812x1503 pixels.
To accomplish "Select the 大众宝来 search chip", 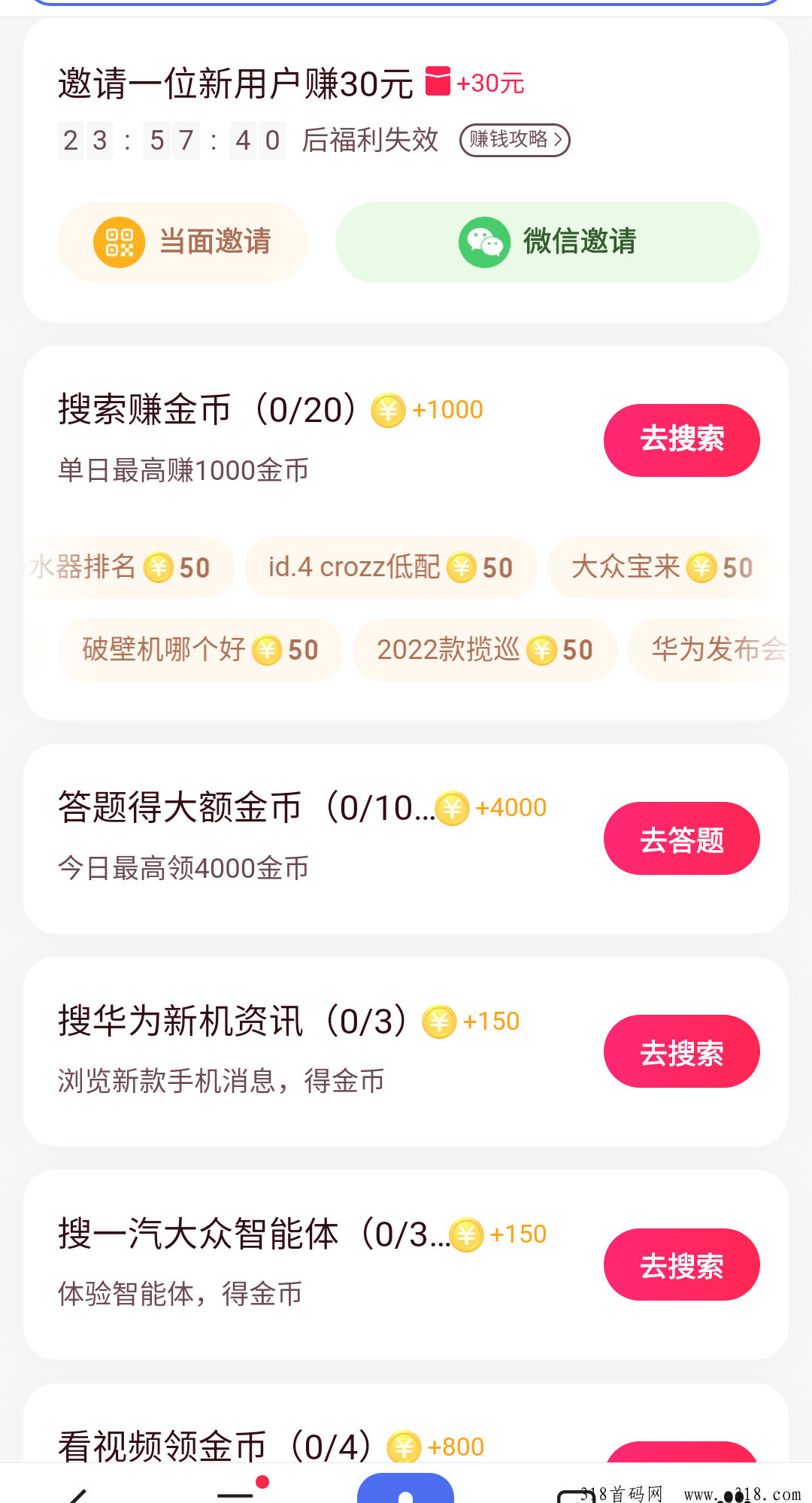I will click(662, 567).
